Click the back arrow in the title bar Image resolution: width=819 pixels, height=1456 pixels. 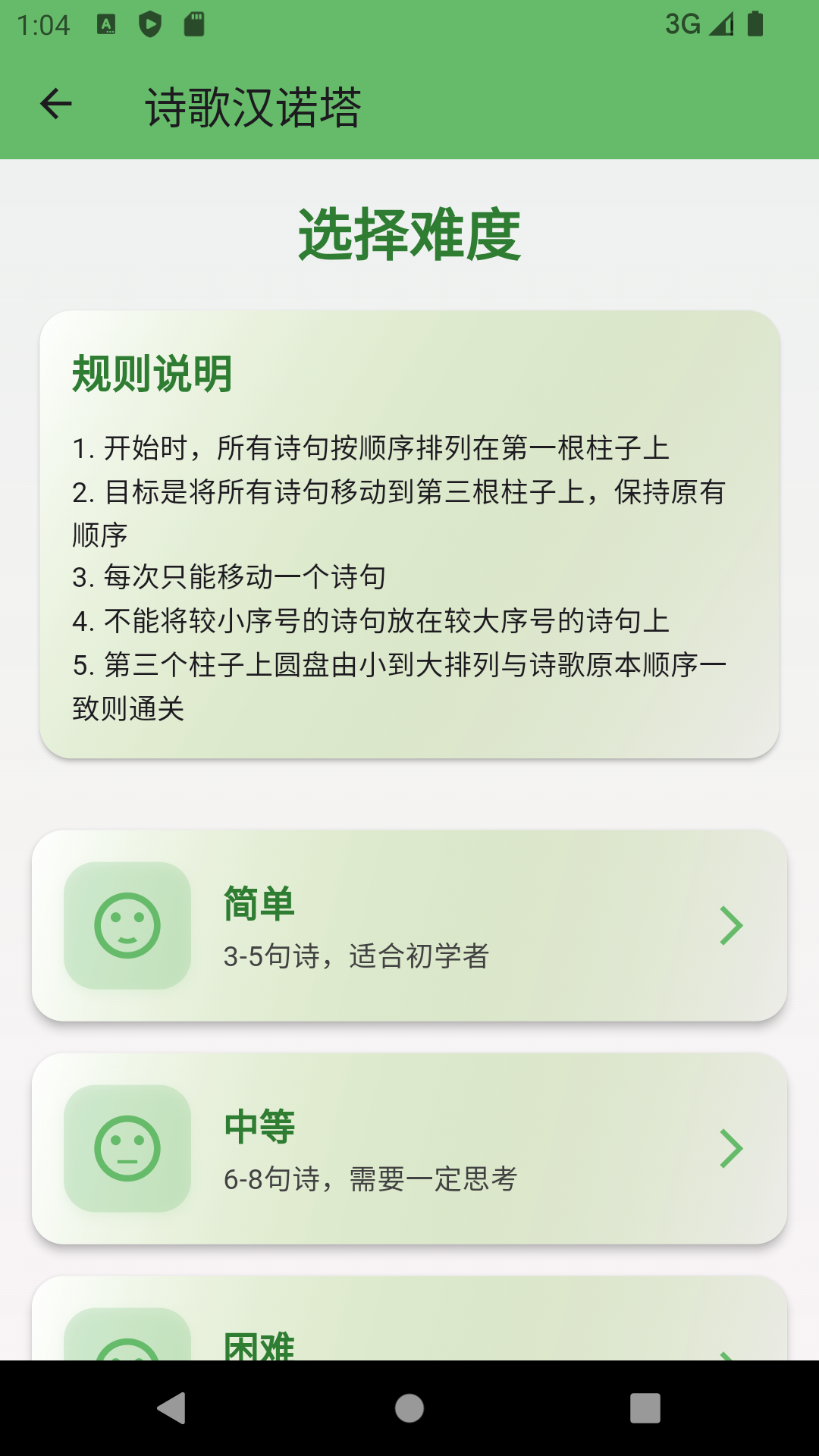click(55, 105)
